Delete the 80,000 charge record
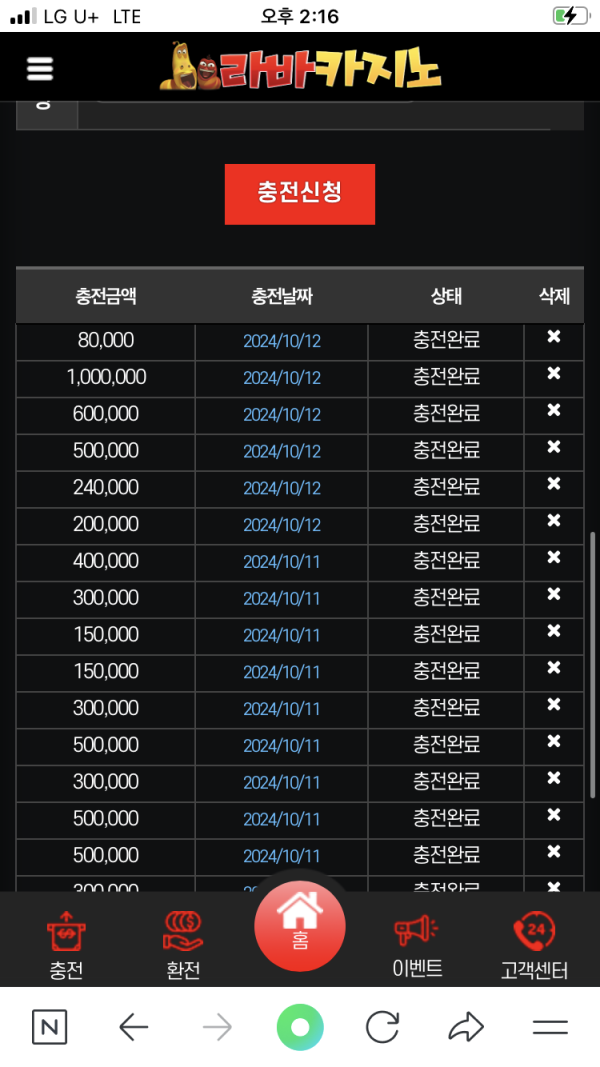The width and height of the screenshot is (600, 1067). 553,337
